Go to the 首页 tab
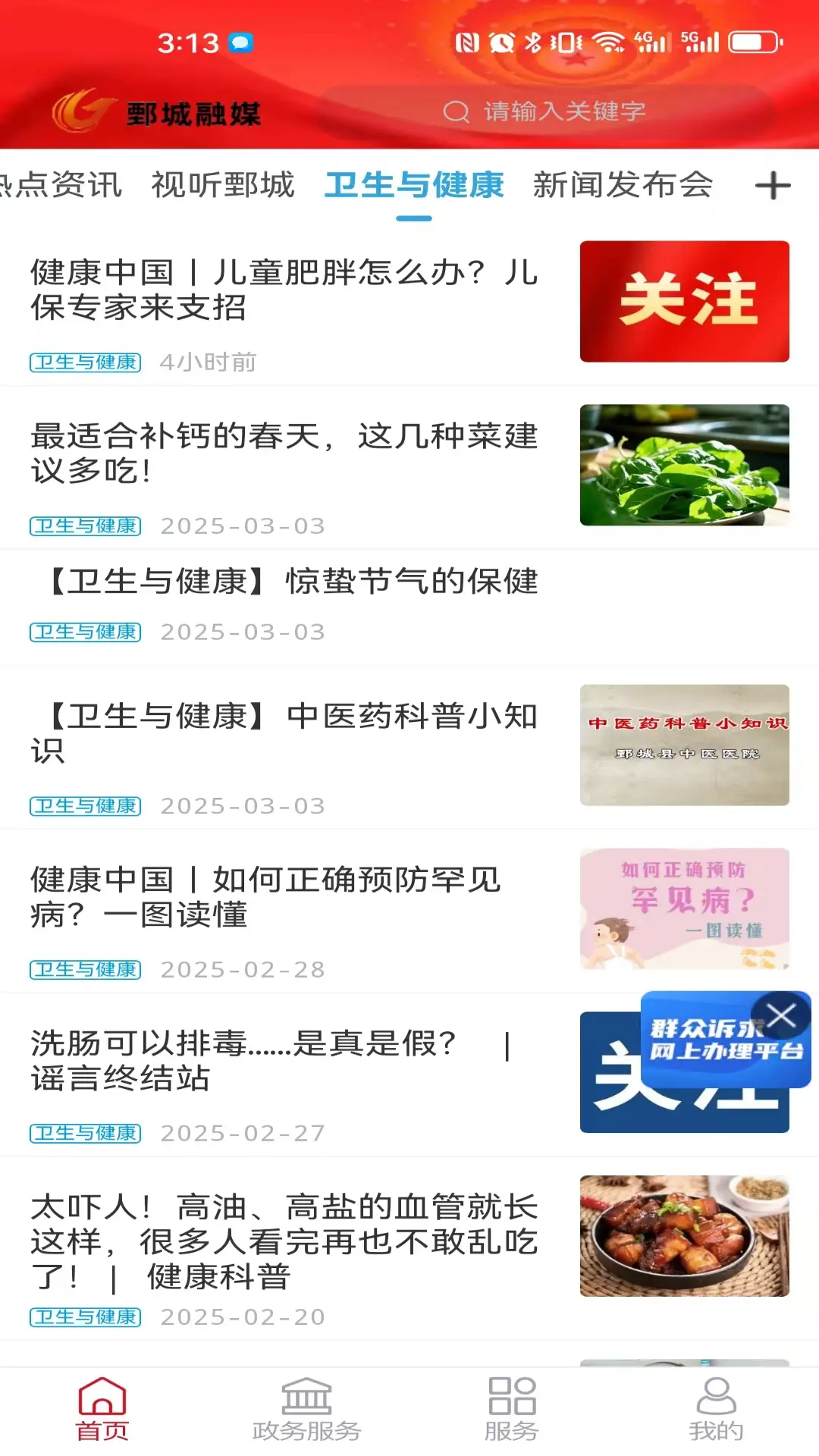The image size is (819, 1456). pos(102,1410)
